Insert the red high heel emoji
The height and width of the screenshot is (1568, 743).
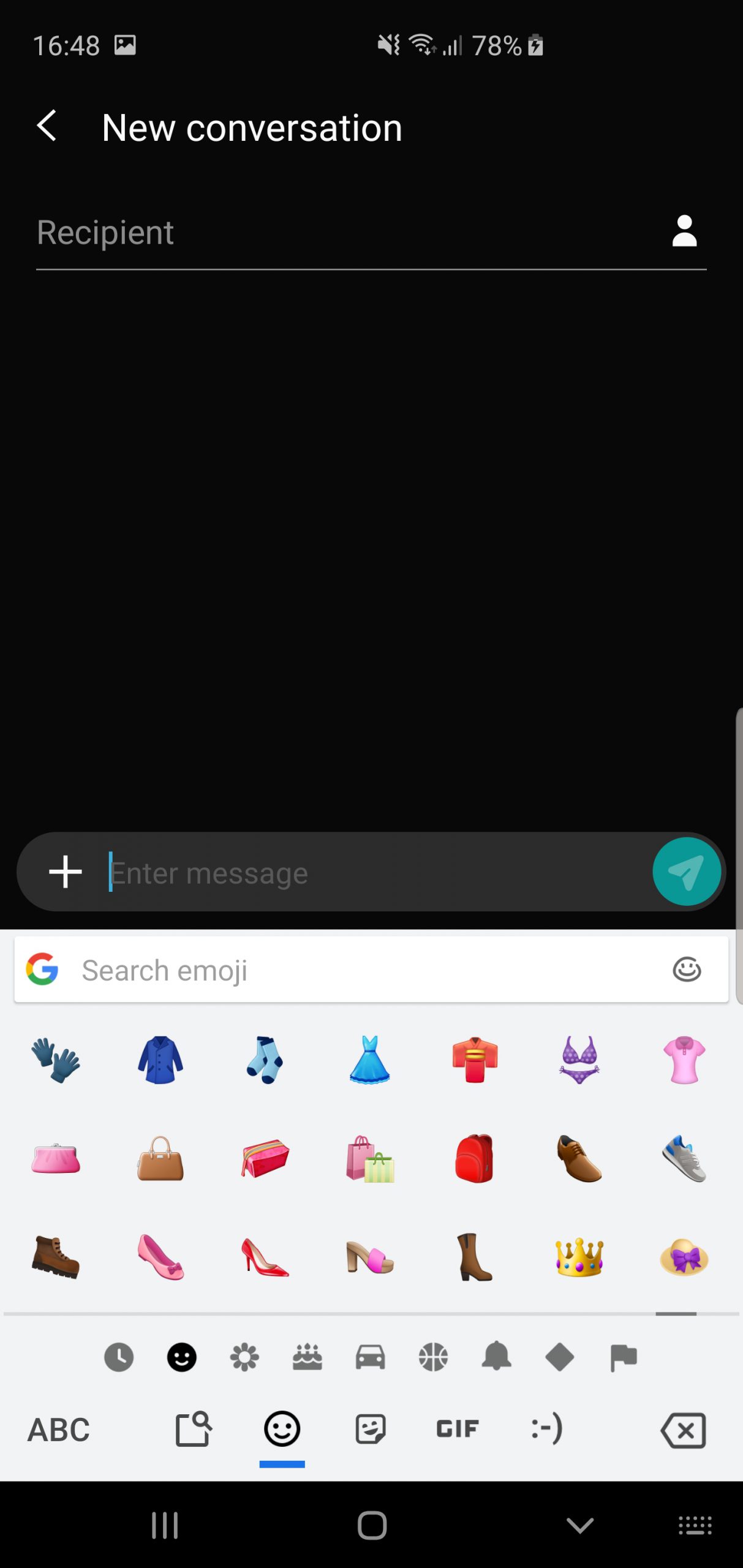pyautogui.click(x=265, y=1257)
